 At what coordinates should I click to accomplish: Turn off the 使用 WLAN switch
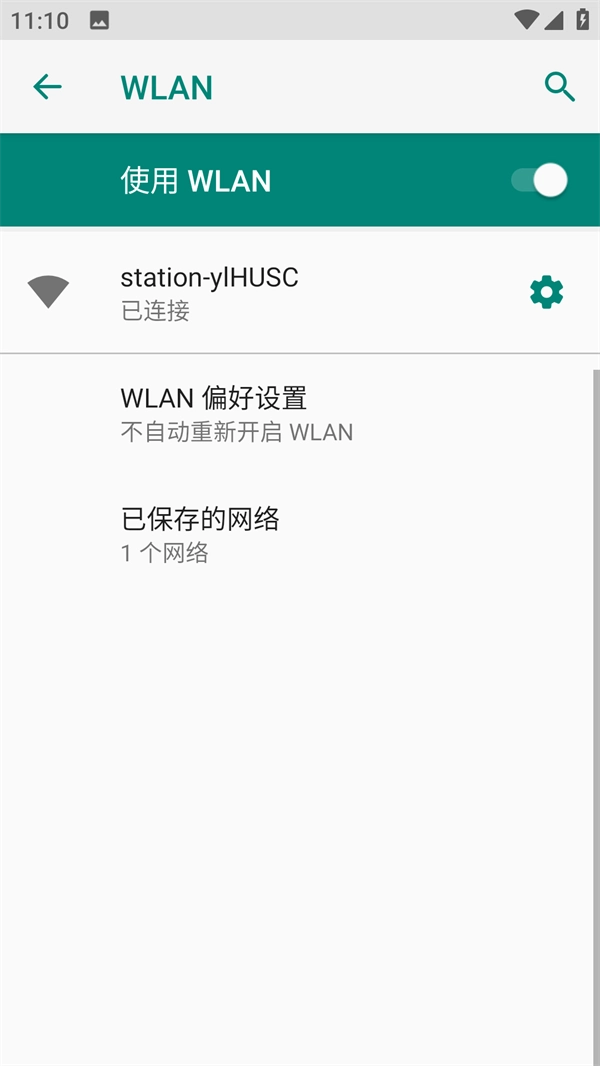pos(539,180)
